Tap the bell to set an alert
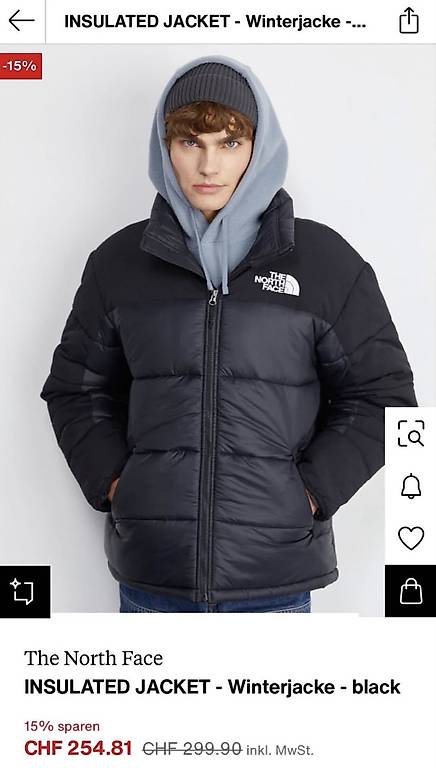Screen dimensions: 436x768 tap(411, 486)
